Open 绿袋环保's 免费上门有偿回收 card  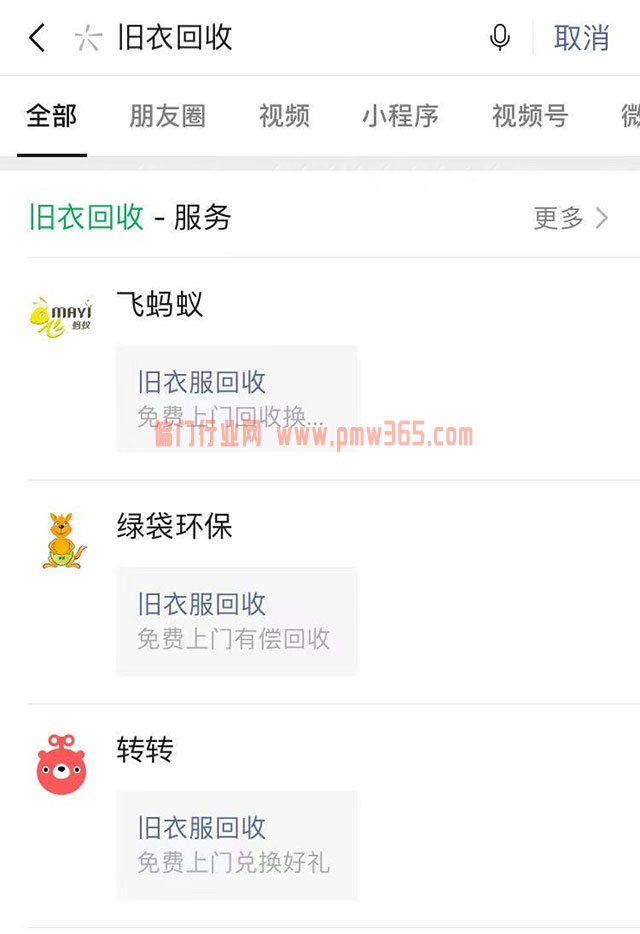(x=236, y=621)
